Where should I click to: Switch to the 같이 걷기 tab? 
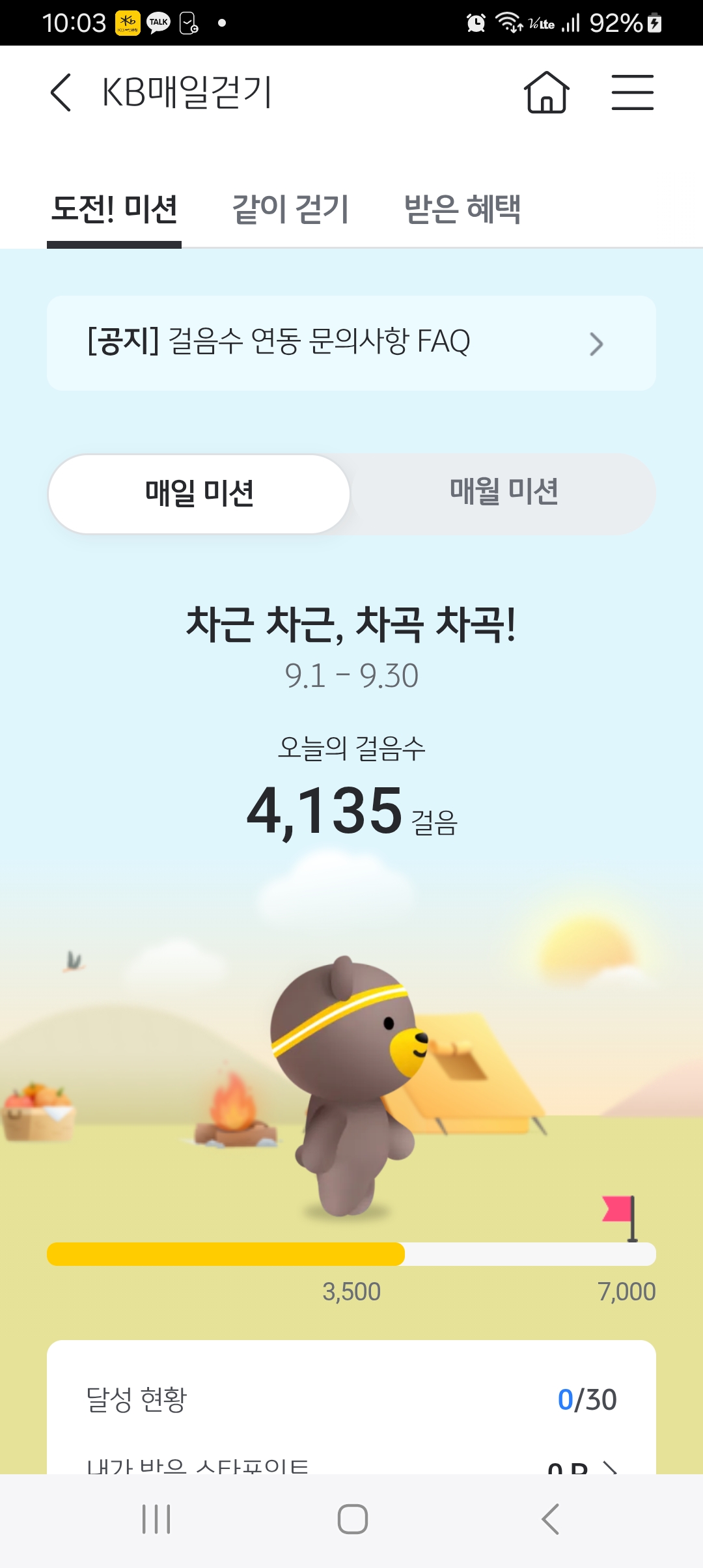[290, 210]
